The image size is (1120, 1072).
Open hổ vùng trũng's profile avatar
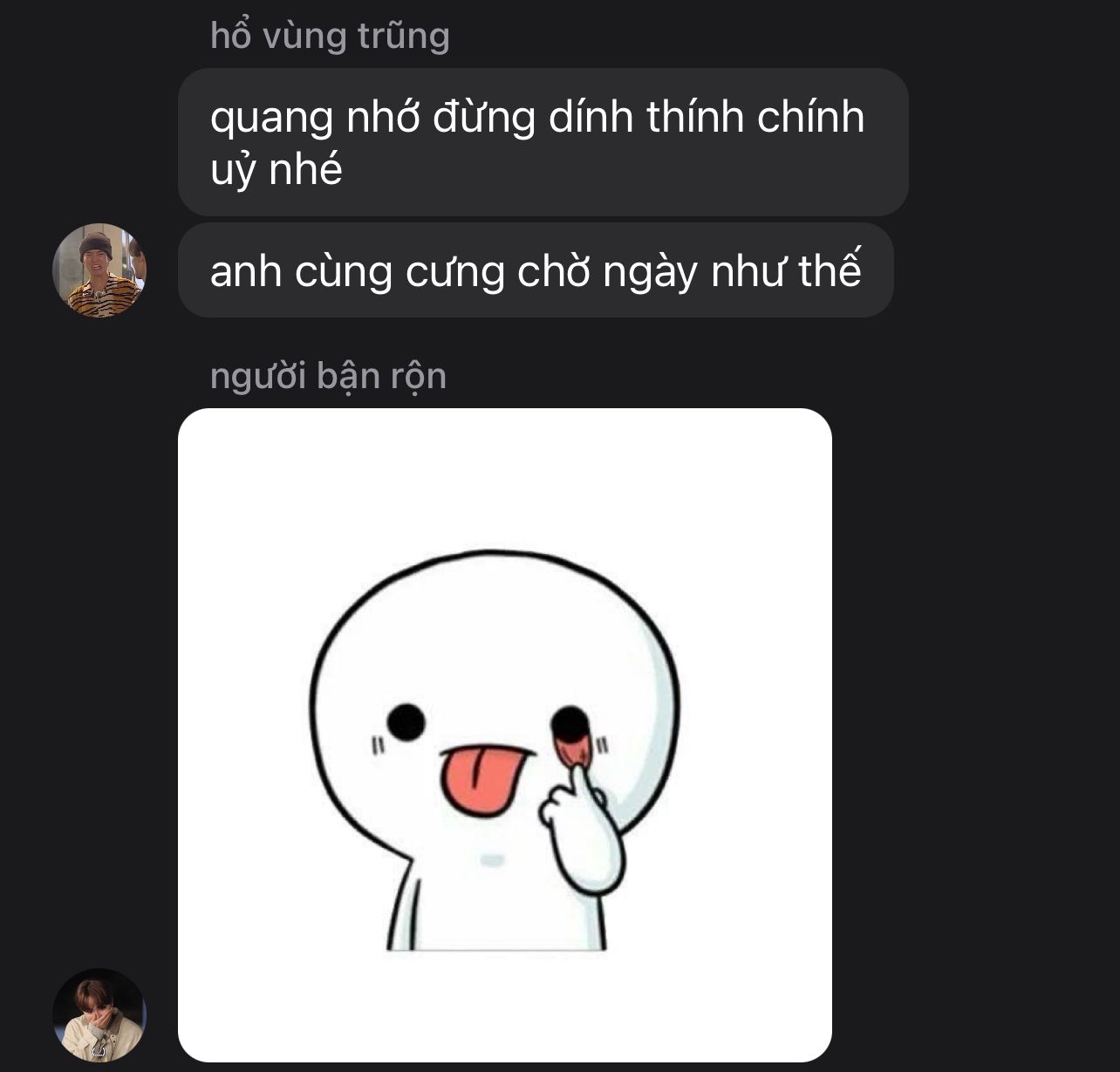pyautogui.click(x=99, y=270)
